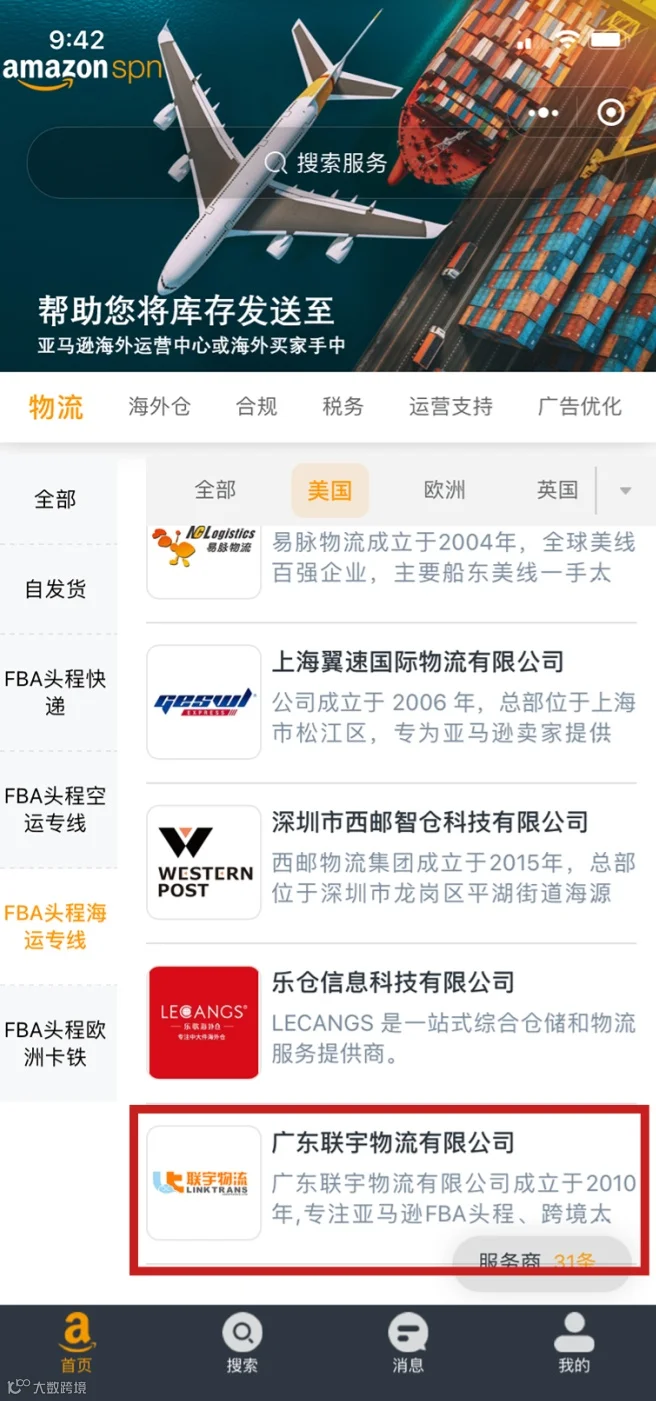The width and height of the screenshot is (656, 1401).
Task: Switch to the 海外仓 category tab
Action: point(159,406)
